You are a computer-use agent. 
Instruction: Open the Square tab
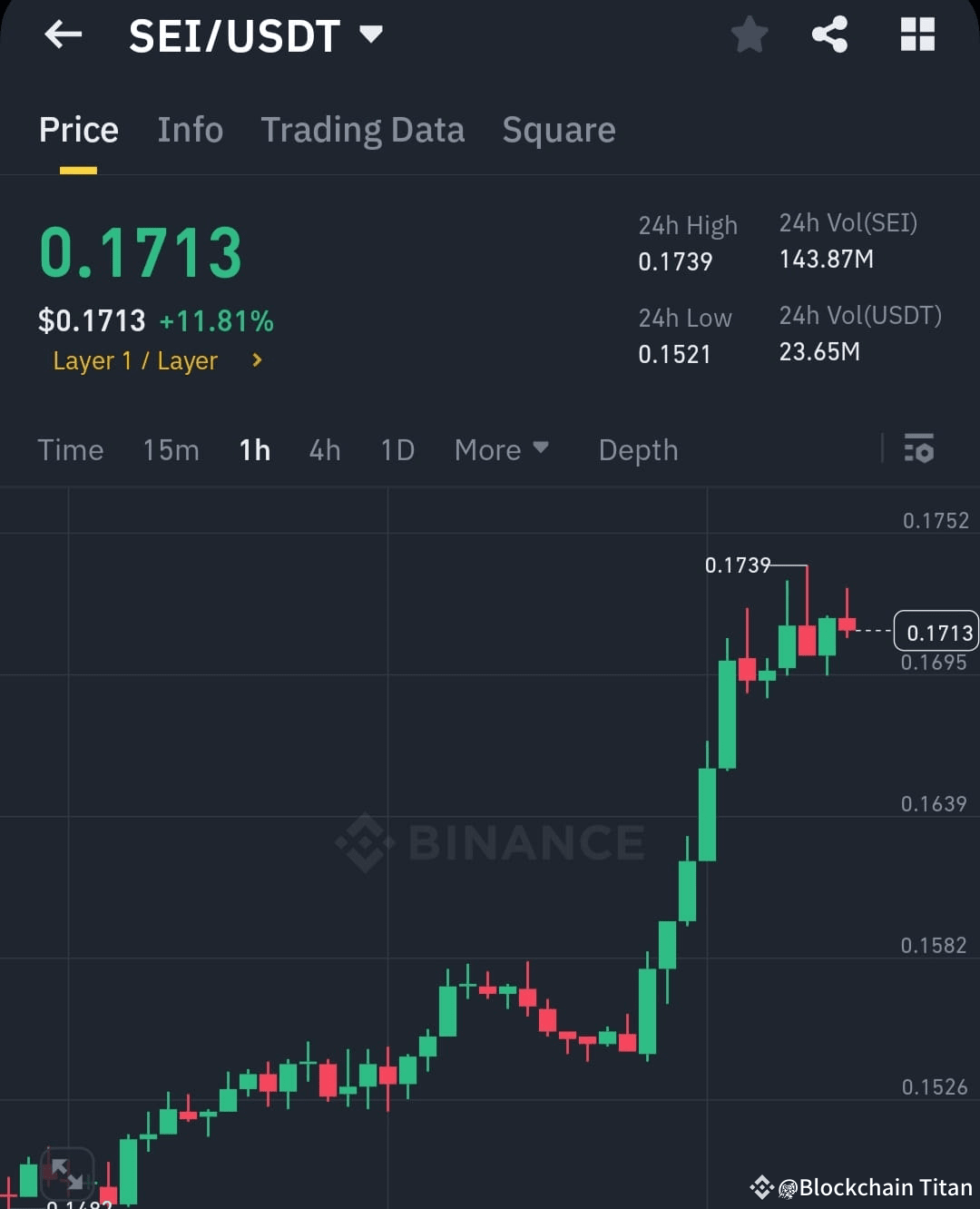point(559,130)
